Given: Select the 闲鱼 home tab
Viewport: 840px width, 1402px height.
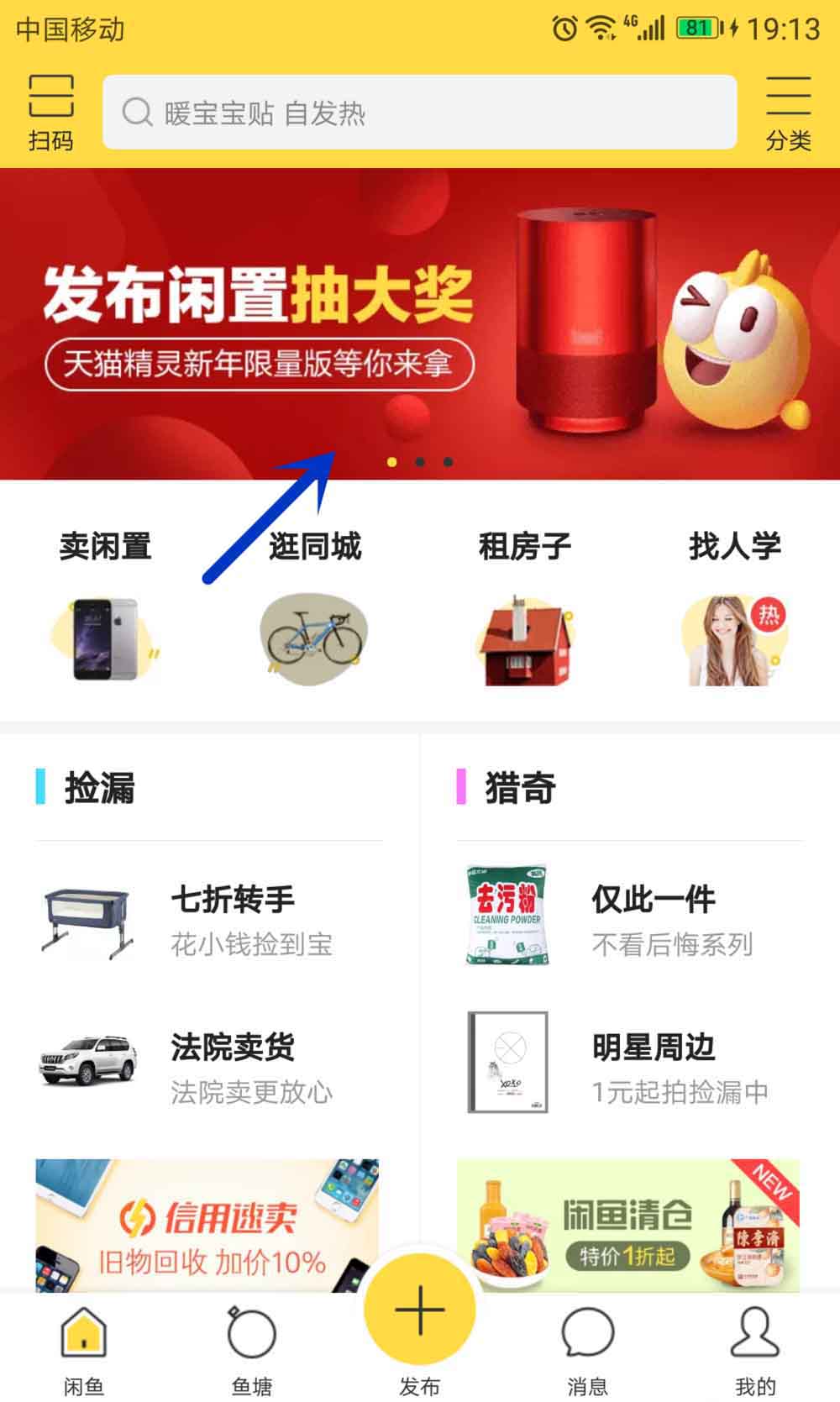Looking at the screenshot, I should click(84, 1348).
